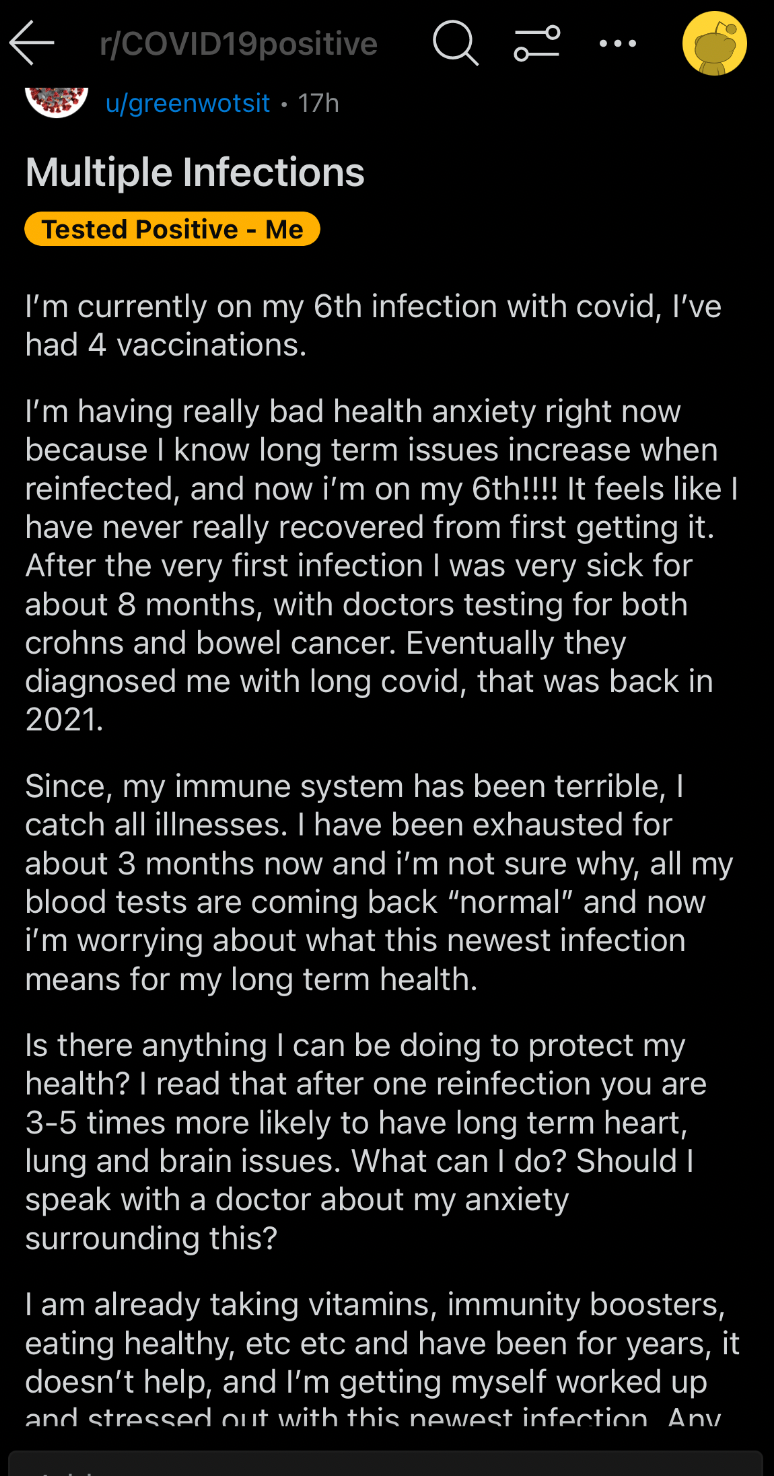This screenshot has height=1476, width=774.
Task: Open the three-dot overflow menu
Action: [x=617, y=43]
